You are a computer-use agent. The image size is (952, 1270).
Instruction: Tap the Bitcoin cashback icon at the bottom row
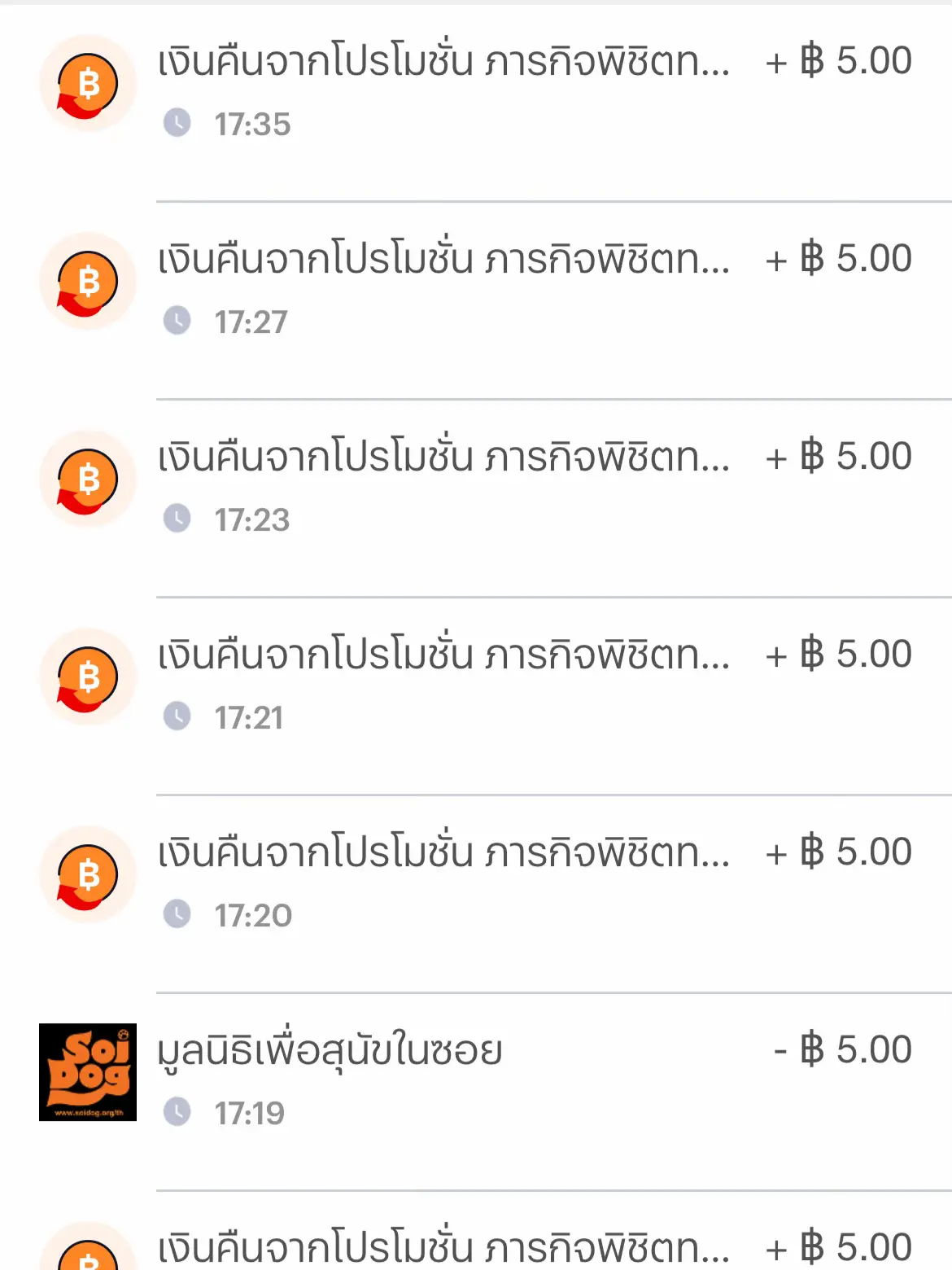coord(85,1258)
